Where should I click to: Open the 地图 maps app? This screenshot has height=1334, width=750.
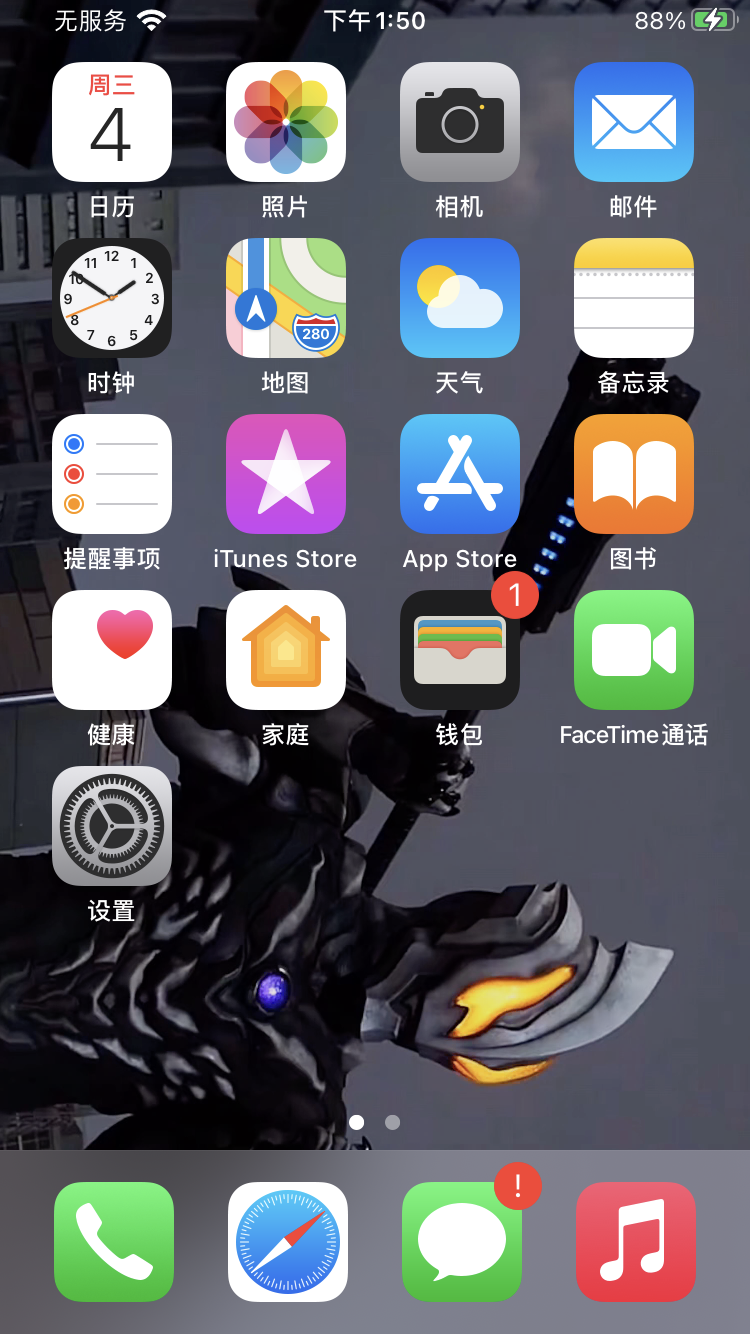[286, 298]
